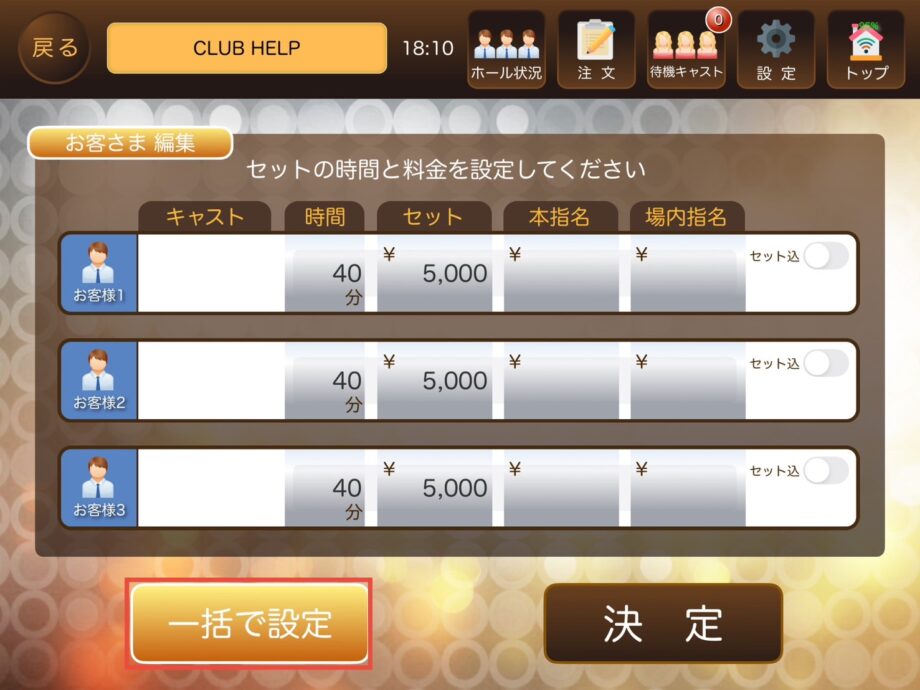
Task: Open the 注文 order screen
Action: click(x=596, y=49)
